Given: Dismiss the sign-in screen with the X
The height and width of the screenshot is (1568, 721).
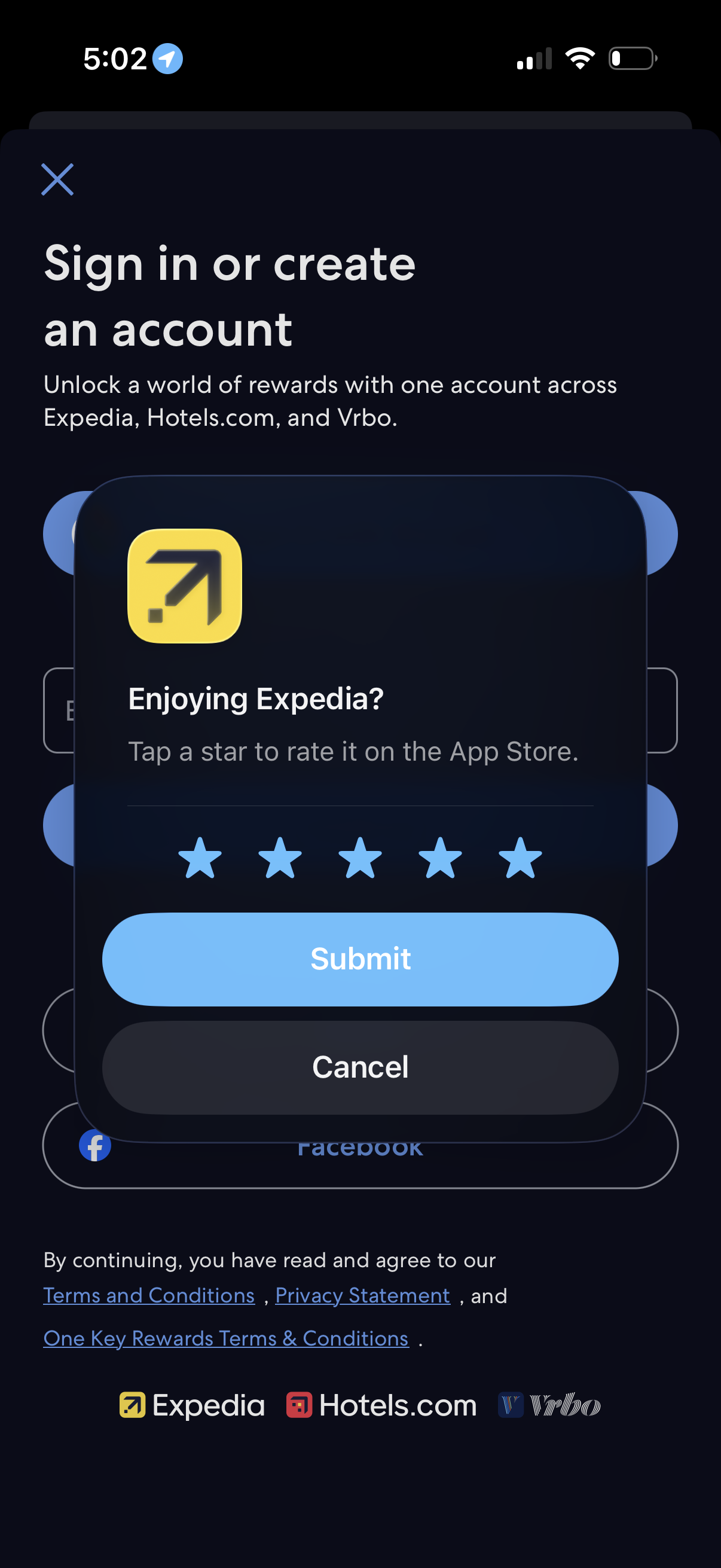Looking at the screenshot, I should [57, 179].
